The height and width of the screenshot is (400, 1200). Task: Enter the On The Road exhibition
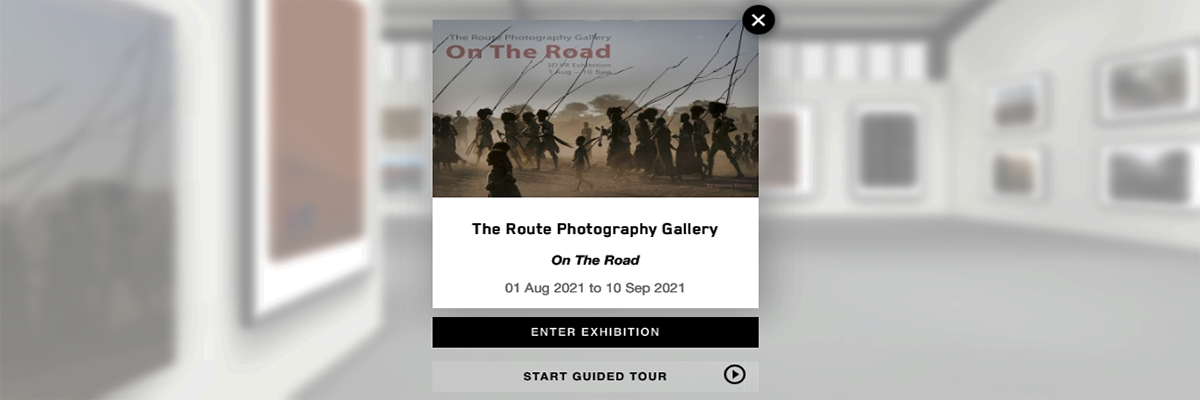595,332
